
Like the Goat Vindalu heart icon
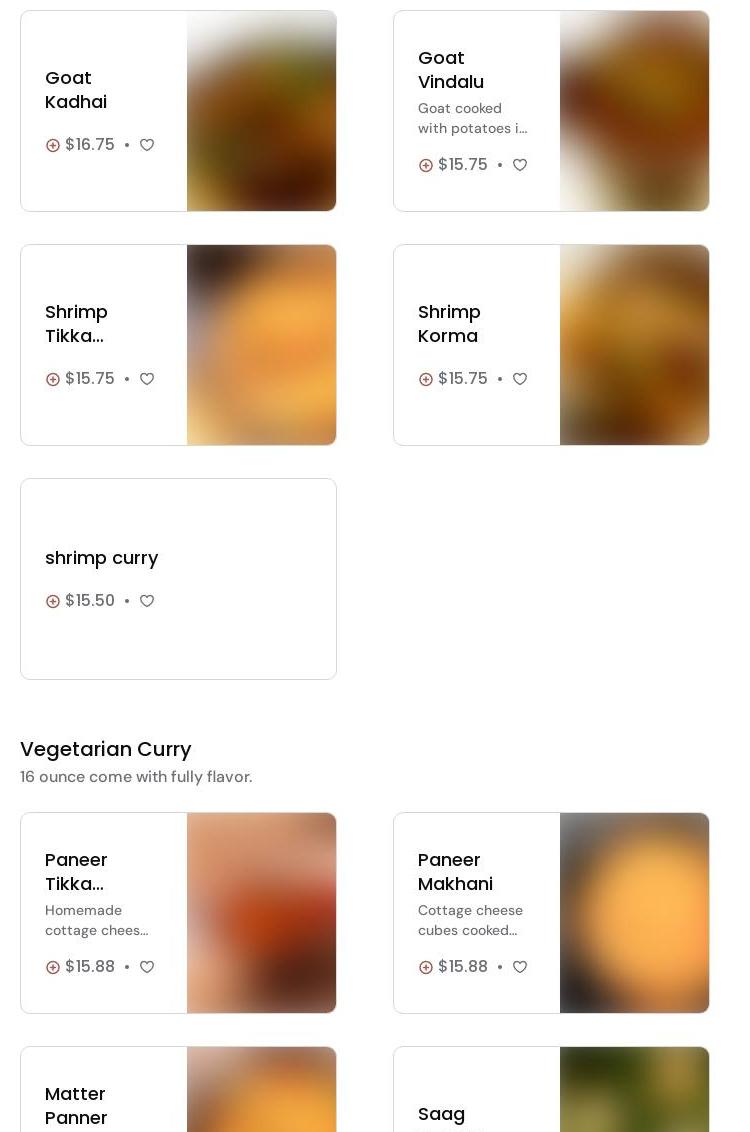[520, 165]
